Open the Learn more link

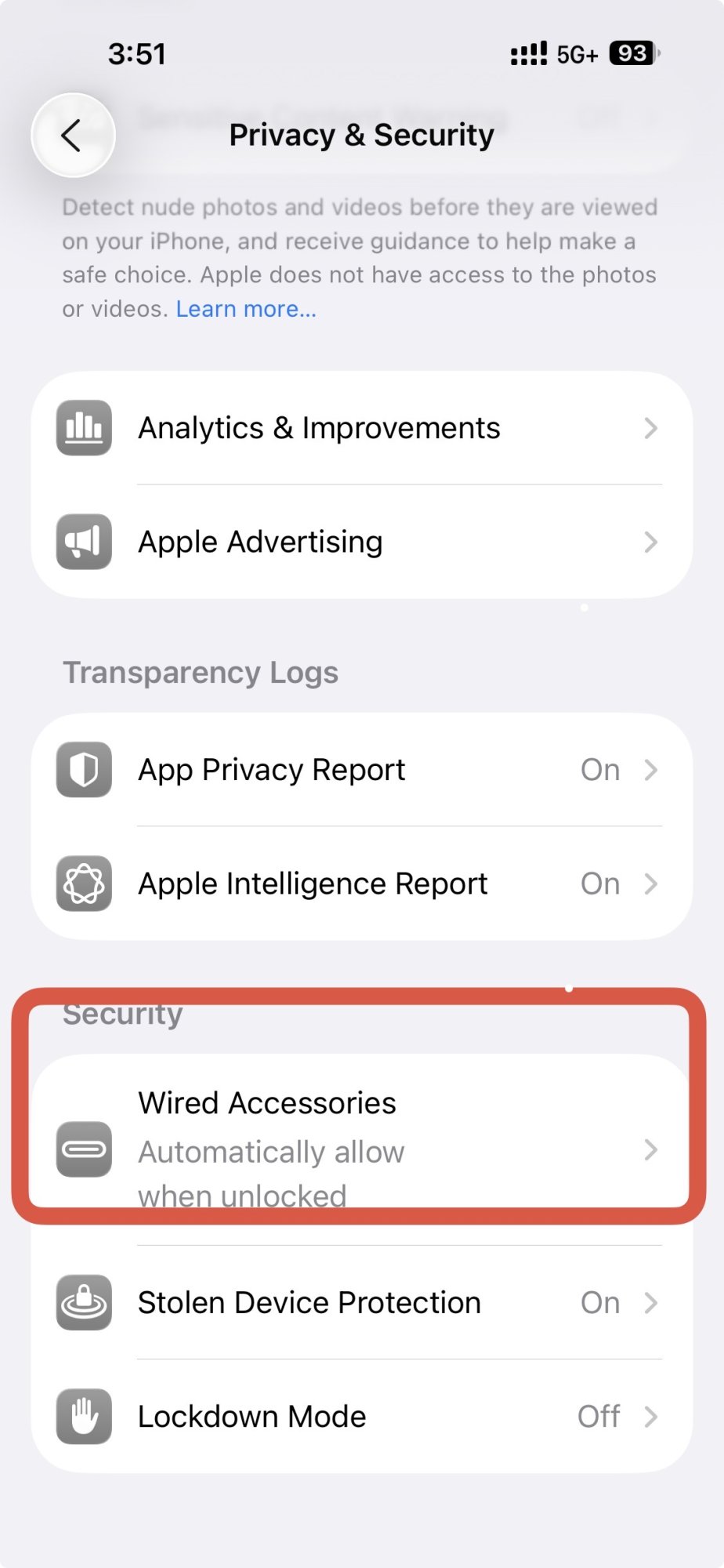pyautogui.click(x=246, y=309)
